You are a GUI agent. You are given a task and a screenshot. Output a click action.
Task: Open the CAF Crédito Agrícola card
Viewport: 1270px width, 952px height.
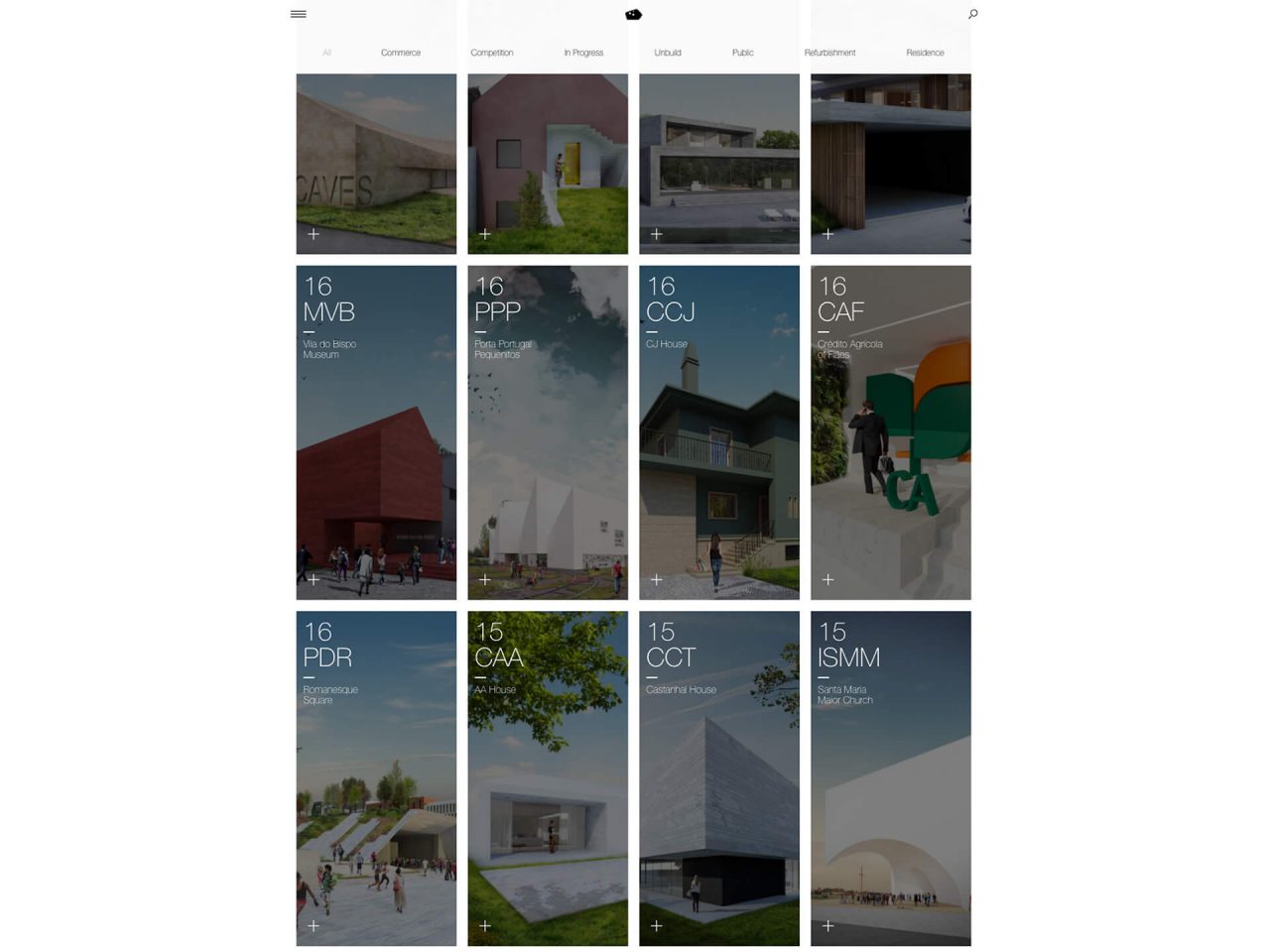891,432
